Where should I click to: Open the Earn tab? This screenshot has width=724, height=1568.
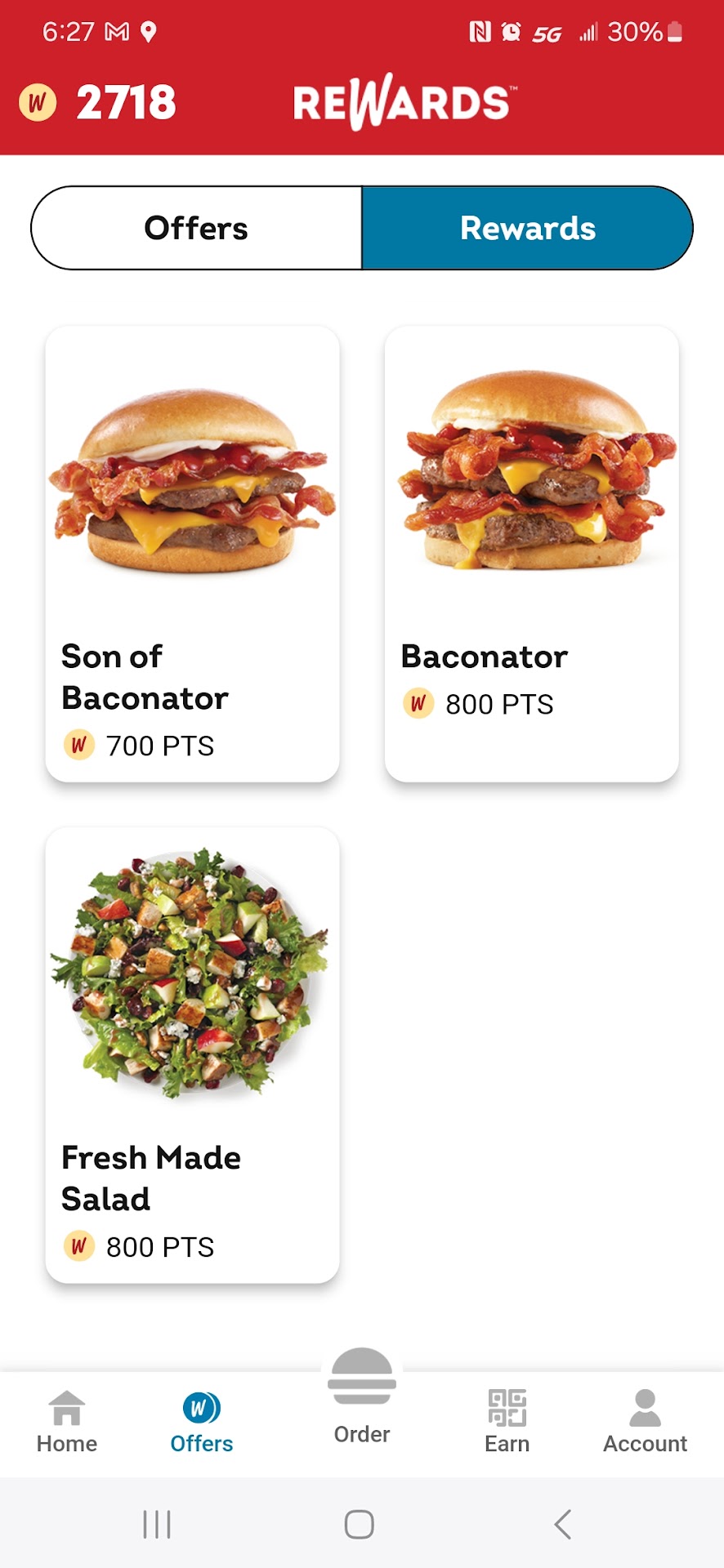click(x=507, y=1422)
